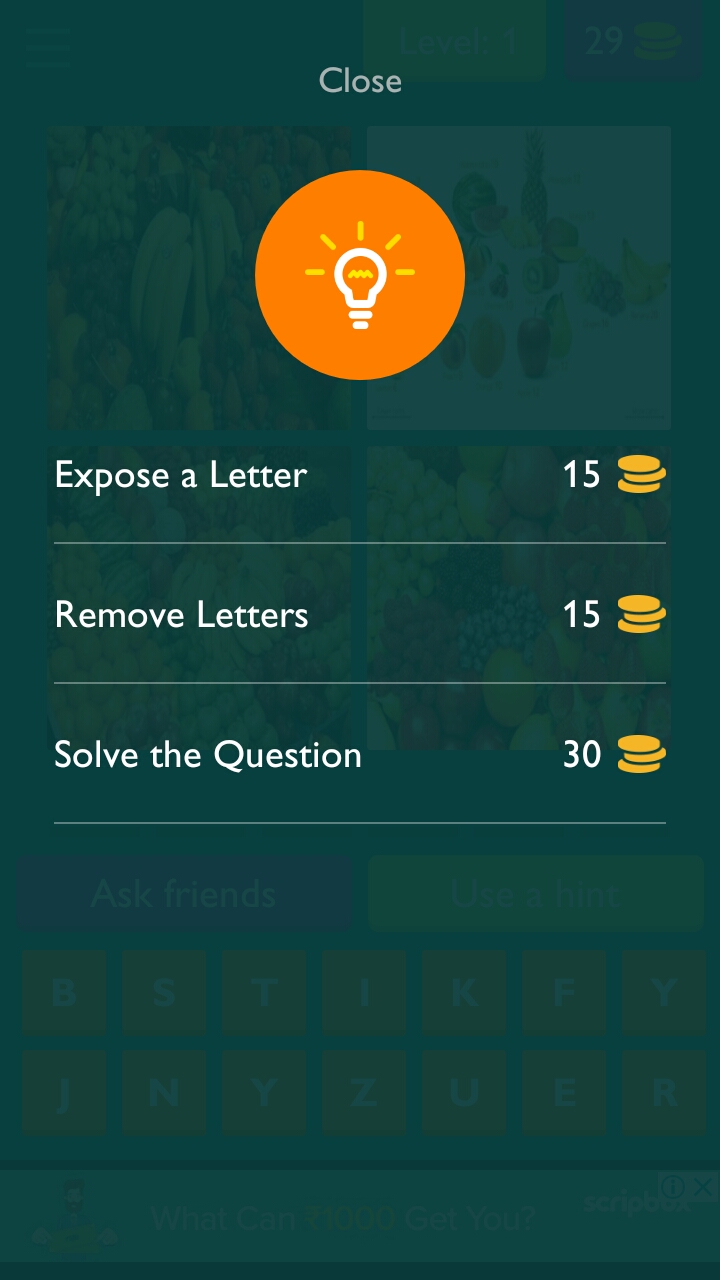Open the scripbox ad link
Screen dimensions: 720x1280
pyautogui.click(x=633, y=1204)
